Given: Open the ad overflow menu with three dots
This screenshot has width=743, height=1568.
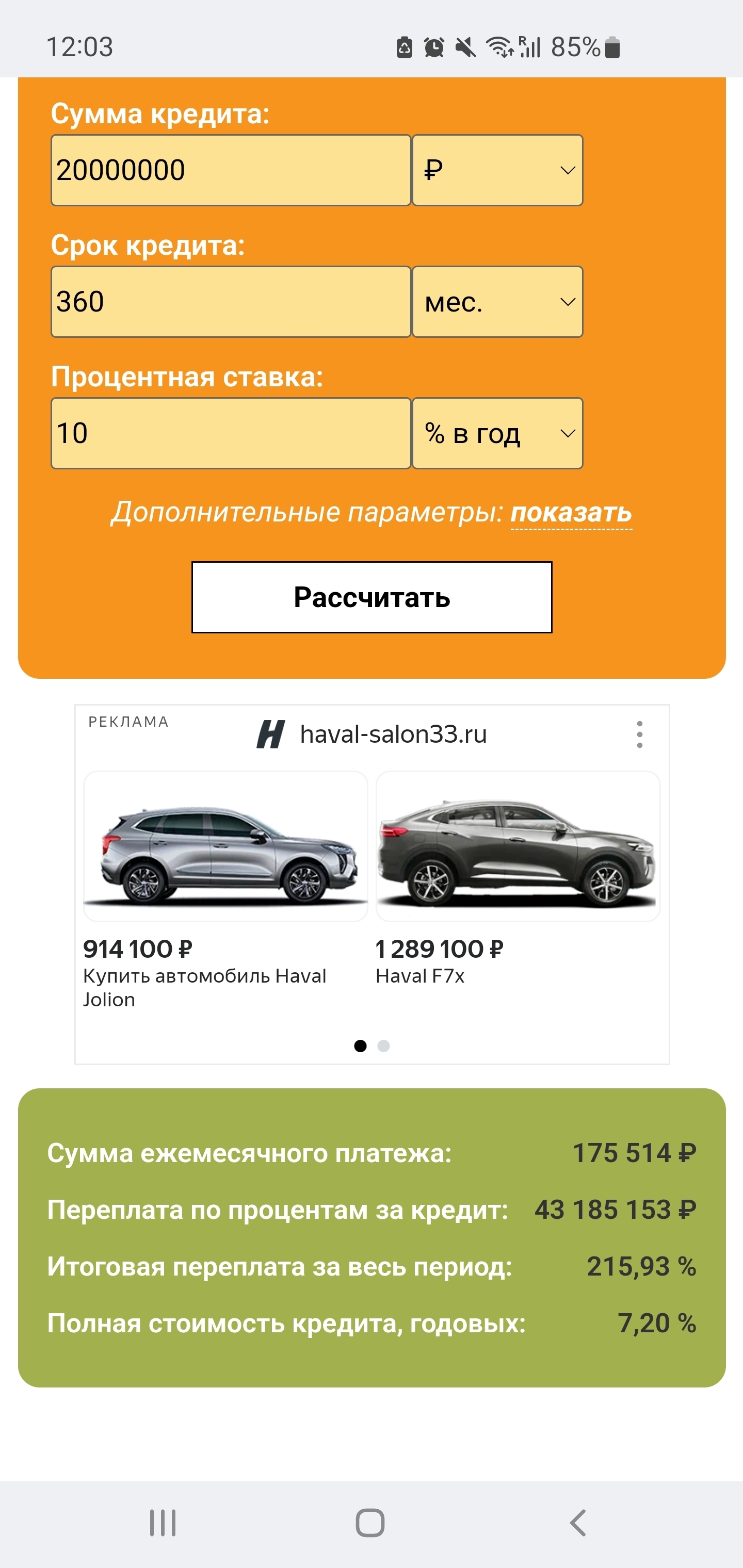Looking at the screenshot, I should click(x=639, y=734).
